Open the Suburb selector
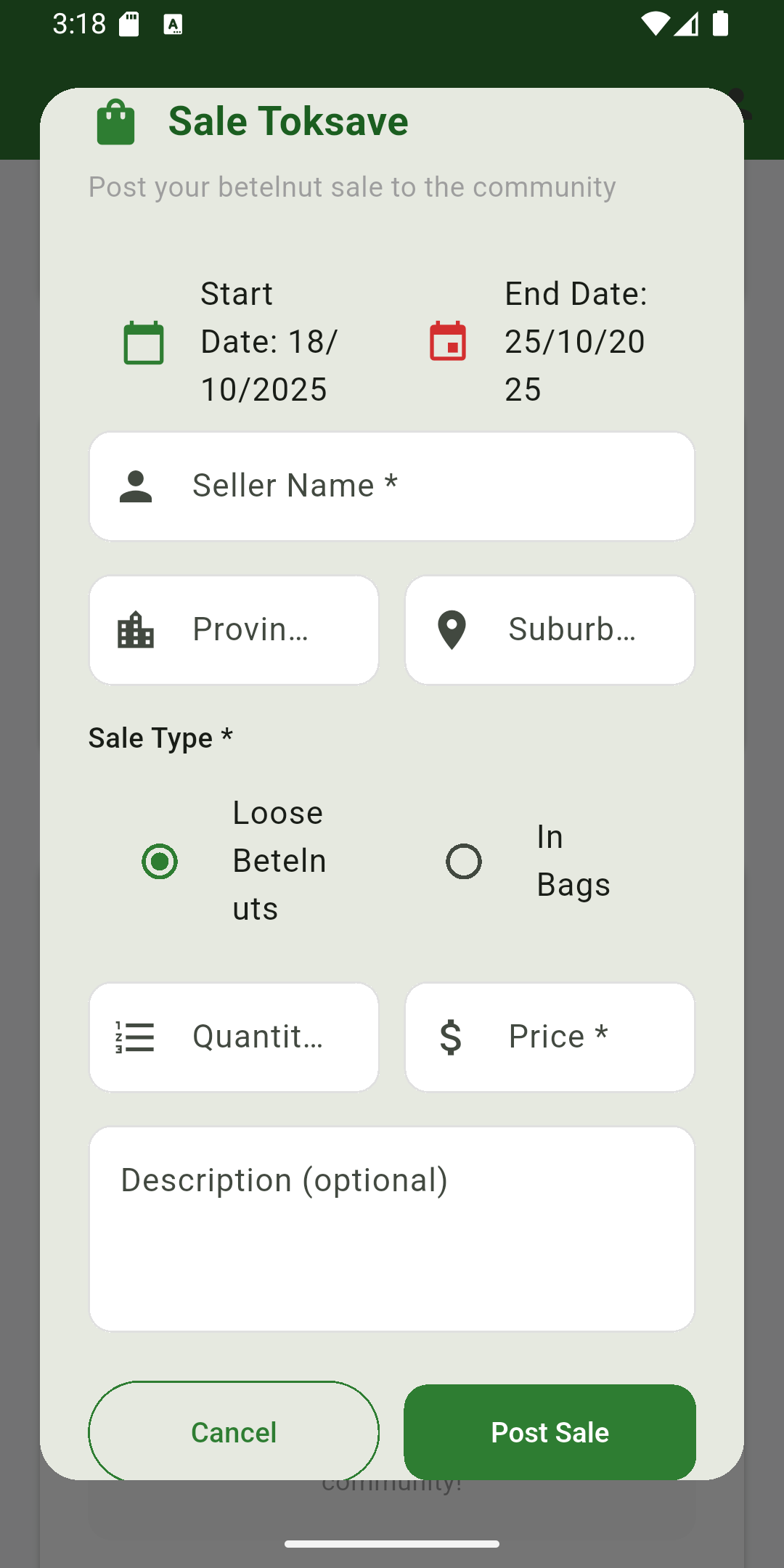The height and width of the screenshot is (1568, 784). click(x=550, y=629)
